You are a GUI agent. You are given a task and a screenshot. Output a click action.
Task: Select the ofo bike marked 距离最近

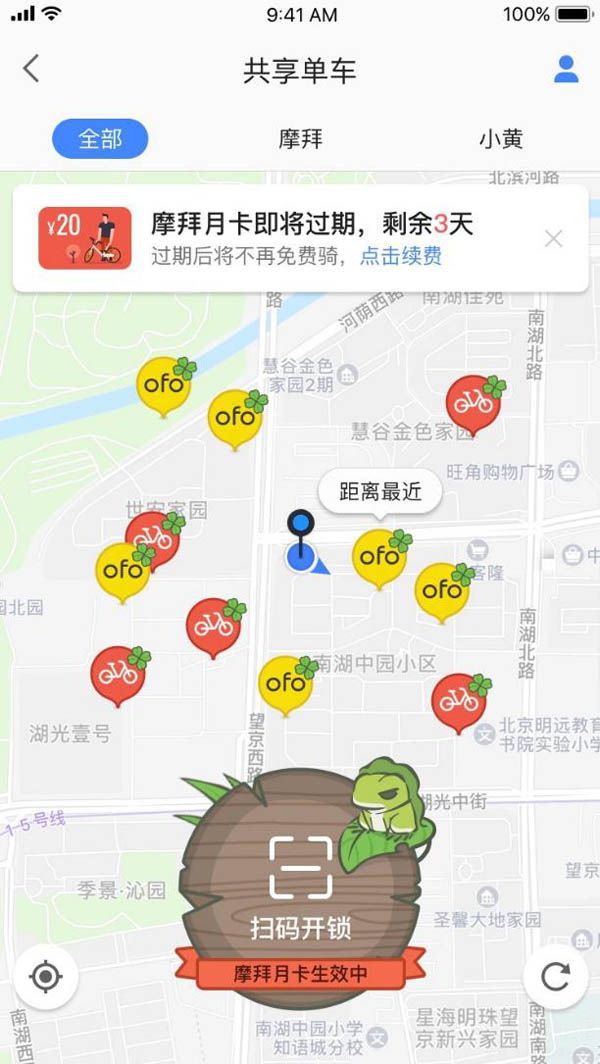[379, 556]
